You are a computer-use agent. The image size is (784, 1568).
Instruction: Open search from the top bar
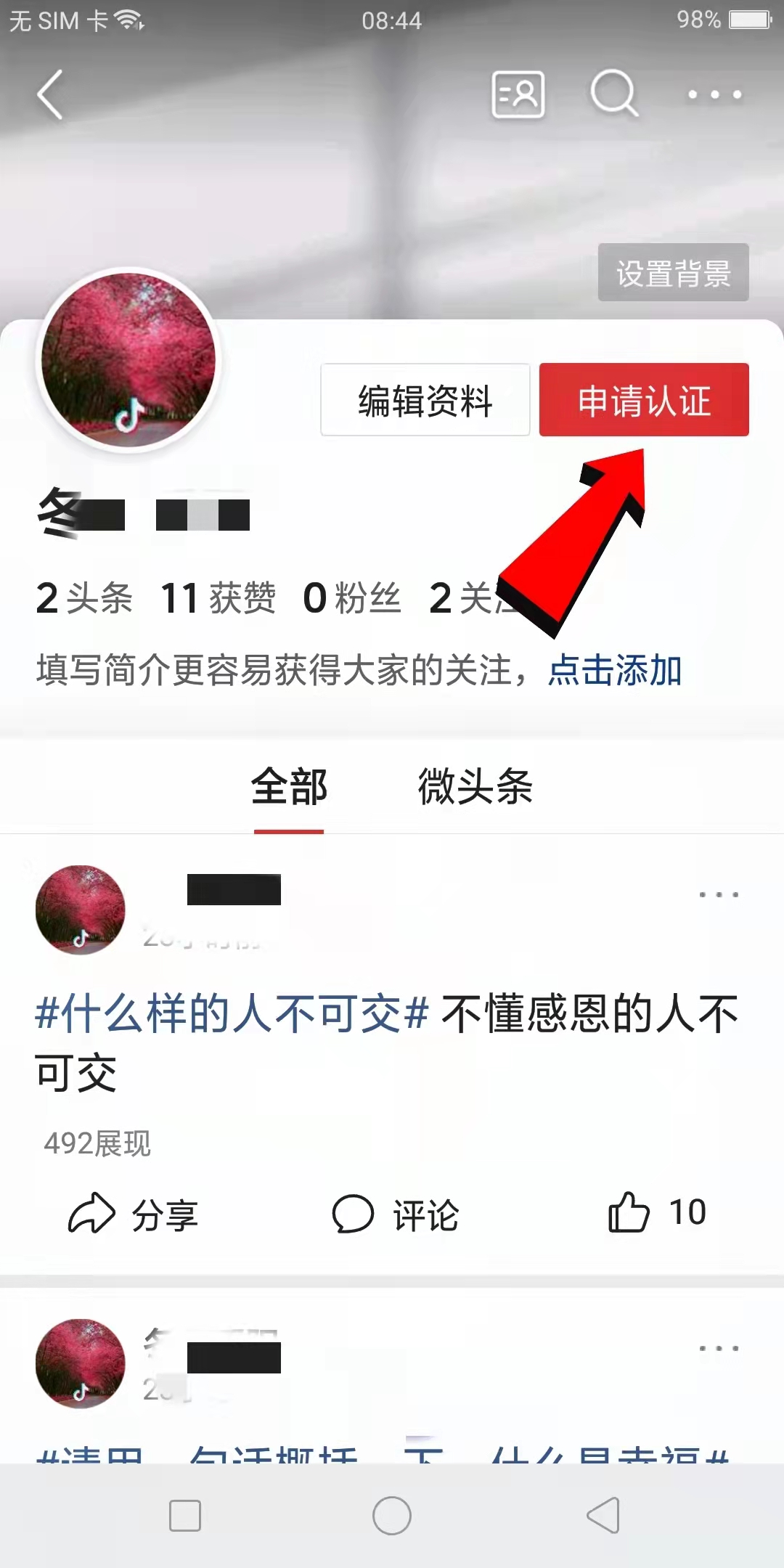[x=614, y=94]
